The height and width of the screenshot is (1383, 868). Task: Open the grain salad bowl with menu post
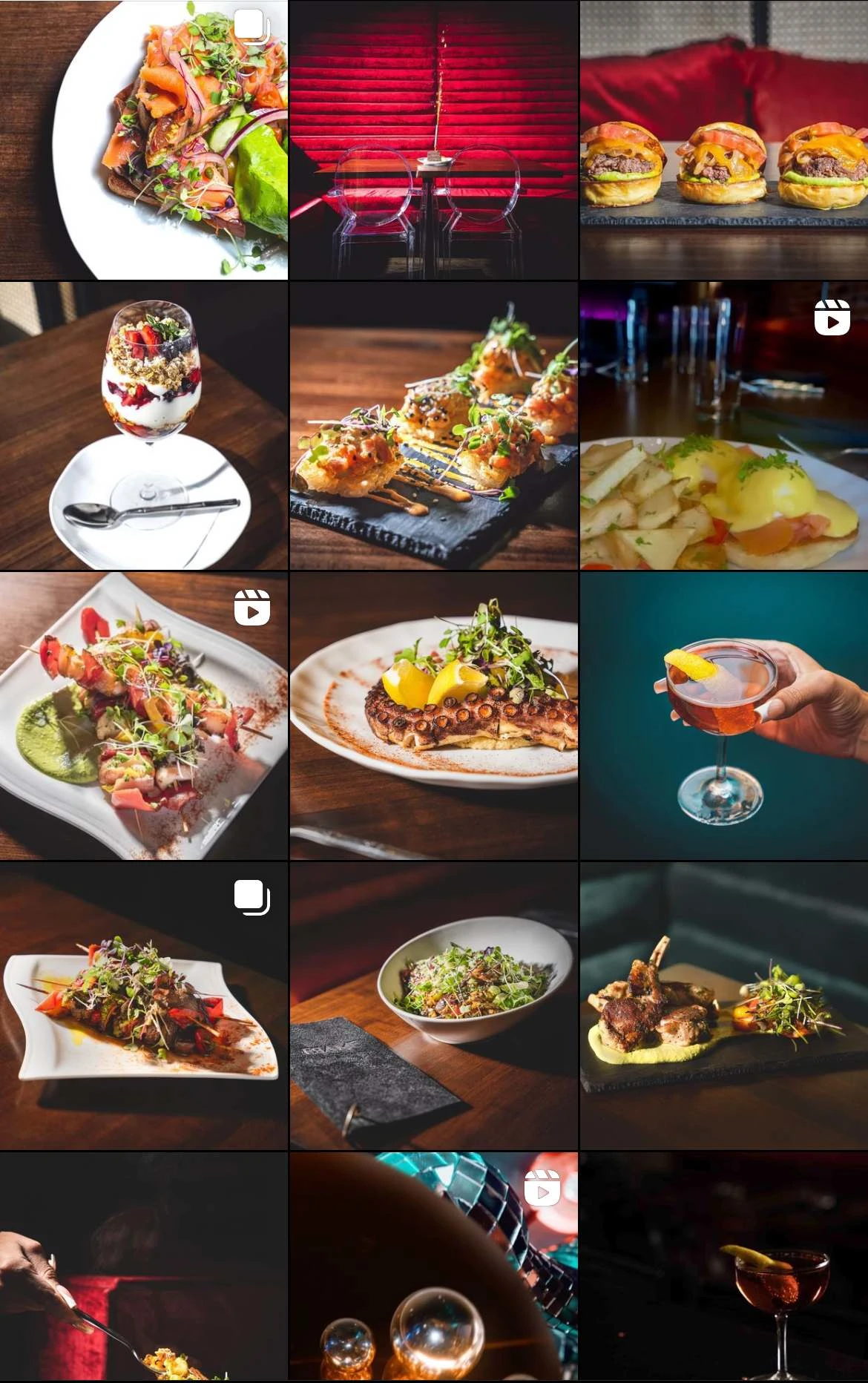coord(433,1006)
